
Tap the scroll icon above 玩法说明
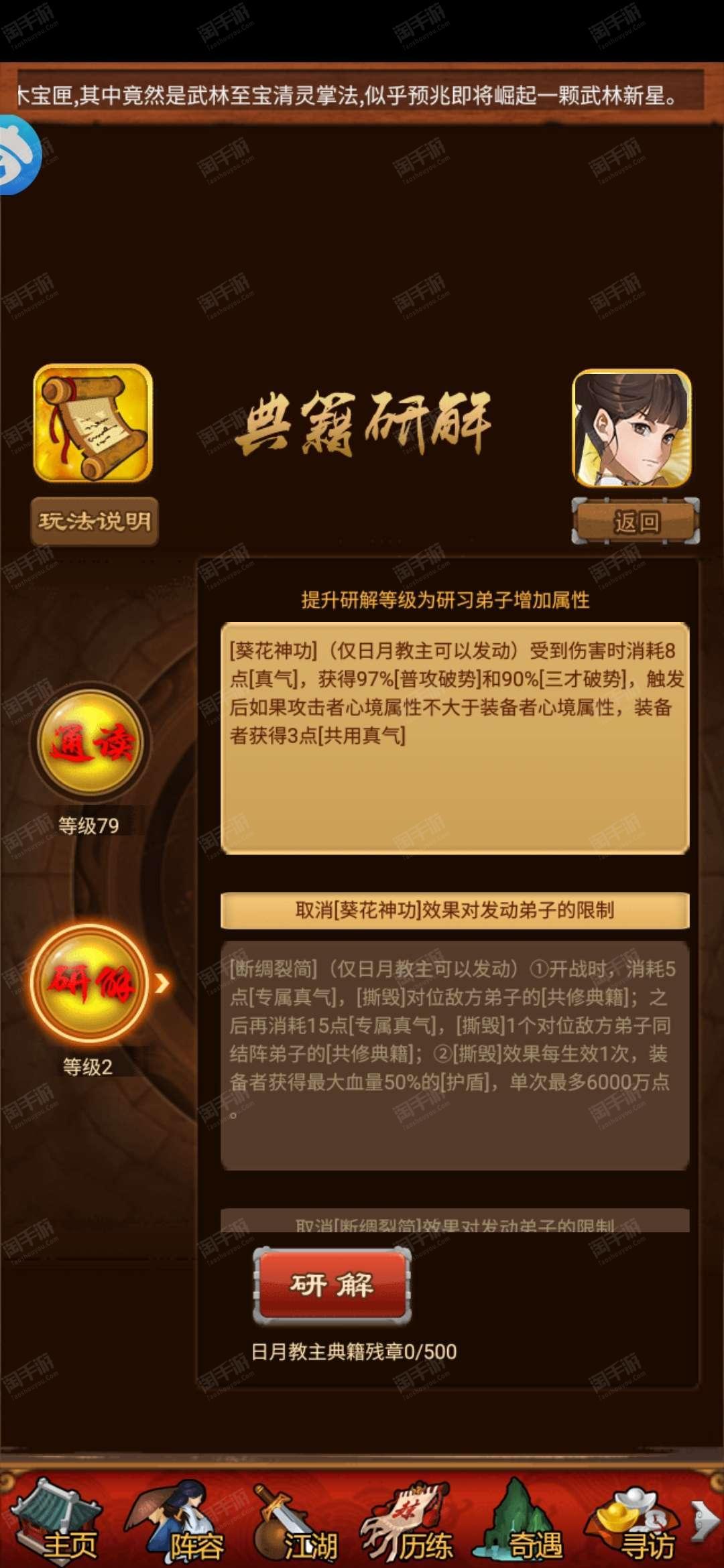[93, 423]
